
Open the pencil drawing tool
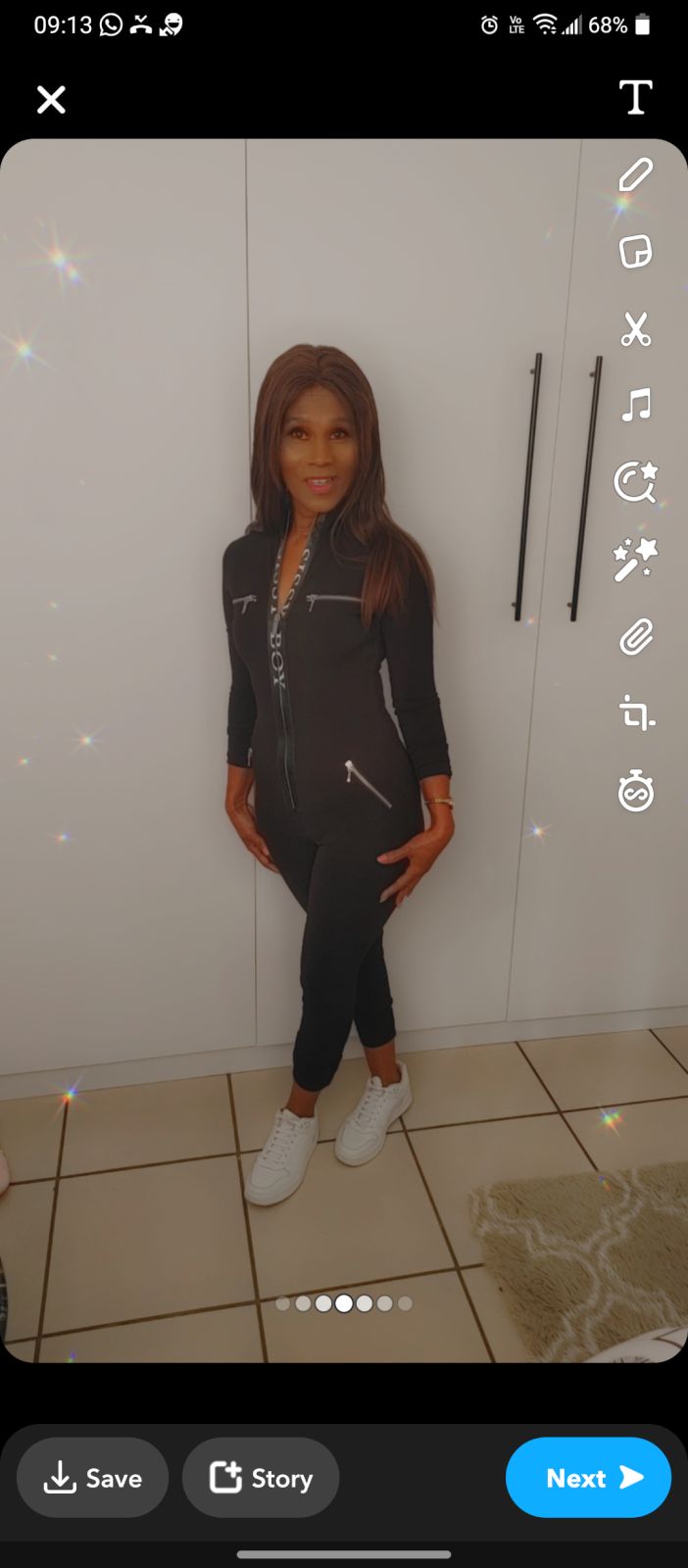coord(635,175)
